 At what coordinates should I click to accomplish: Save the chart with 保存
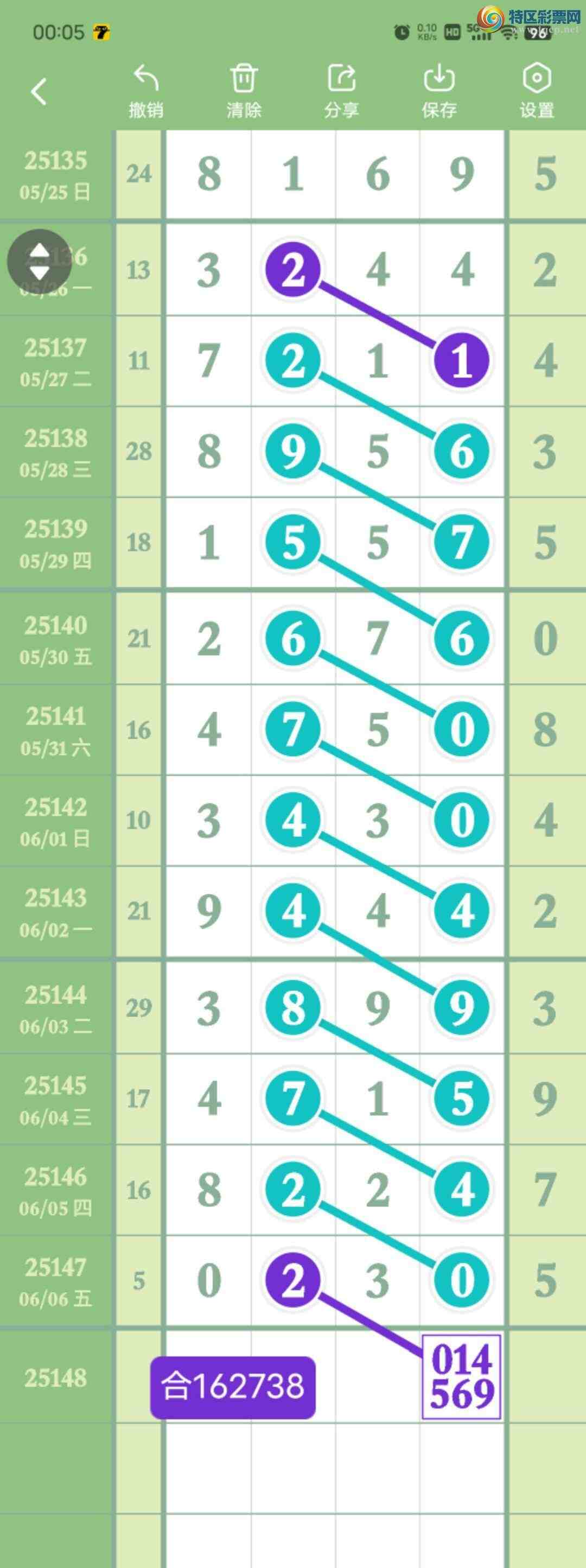pyautogui.click(x=439, y=91)
